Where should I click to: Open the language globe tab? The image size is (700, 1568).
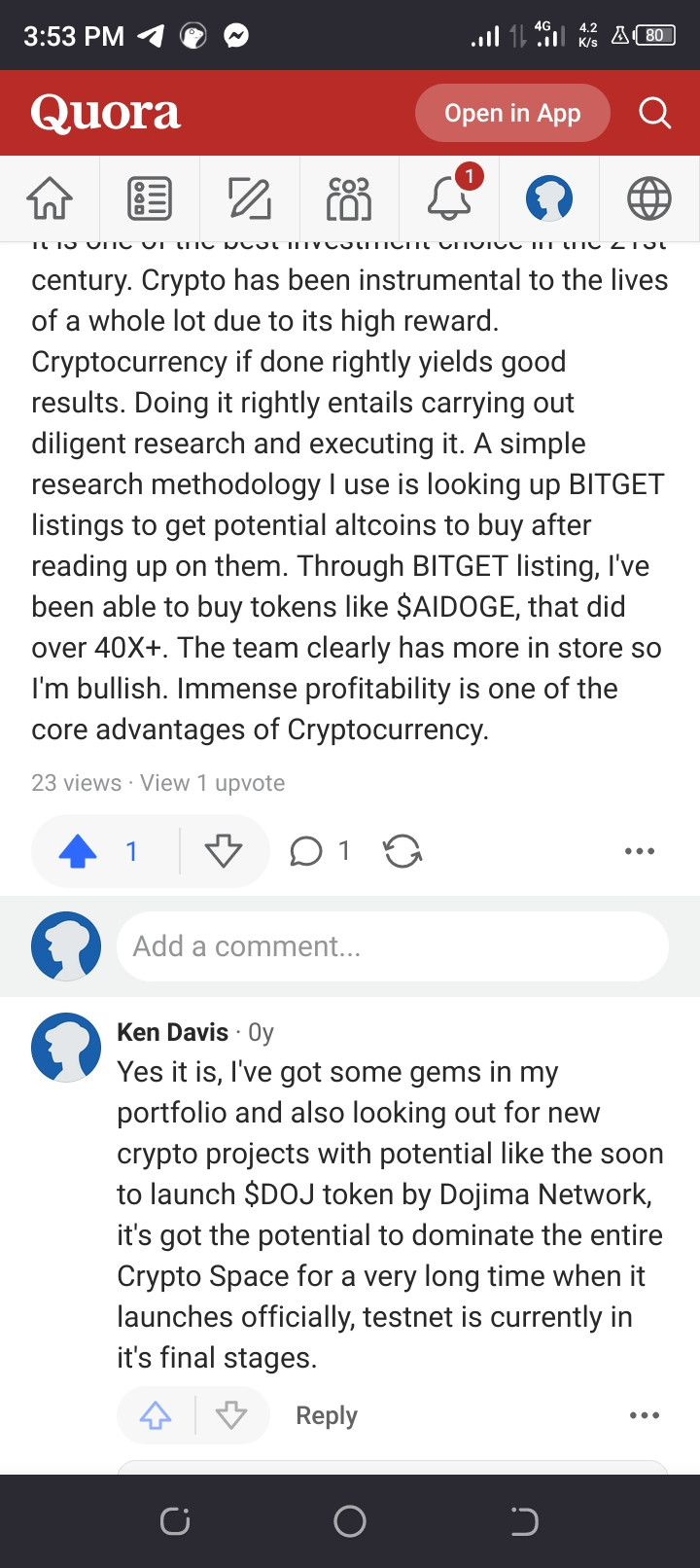point(648,198)
